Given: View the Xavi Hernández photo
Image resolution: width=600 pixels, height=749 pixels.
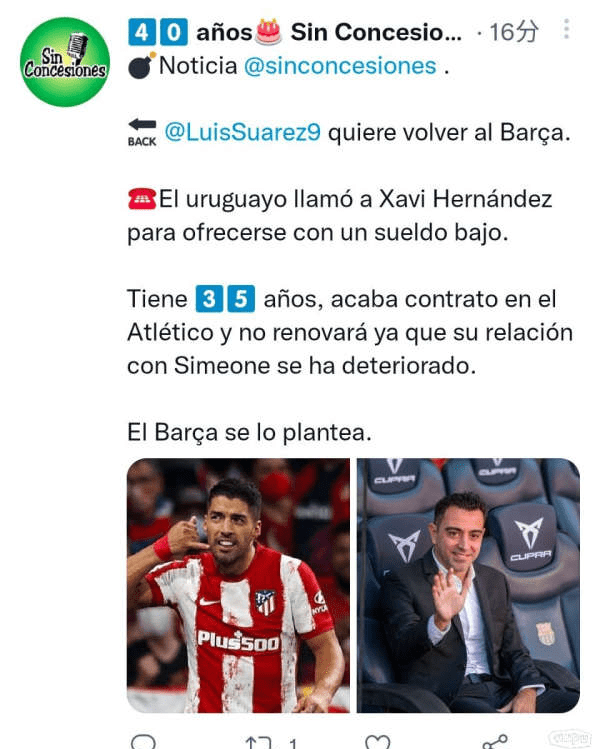Looking at the screenshot, I should [468, 585].
